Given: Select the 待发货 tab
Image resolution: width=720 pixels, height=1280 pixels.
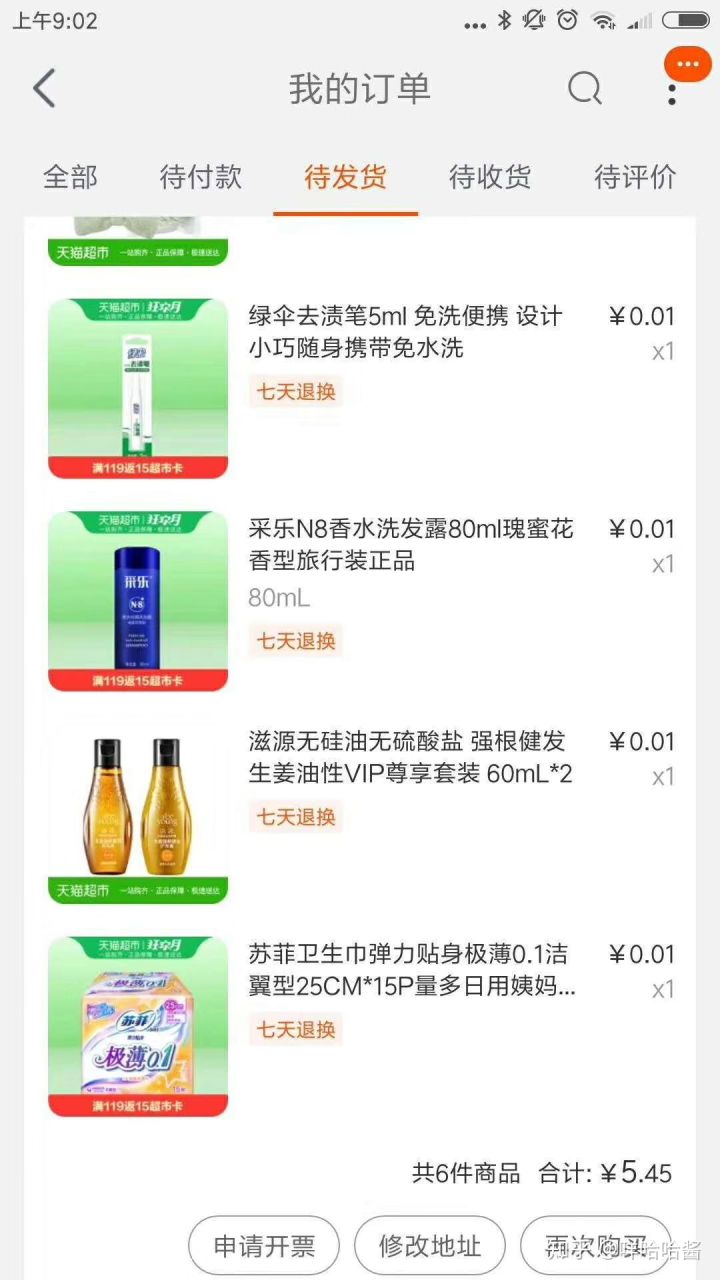Looking at the screenshot, I should 345,178.
